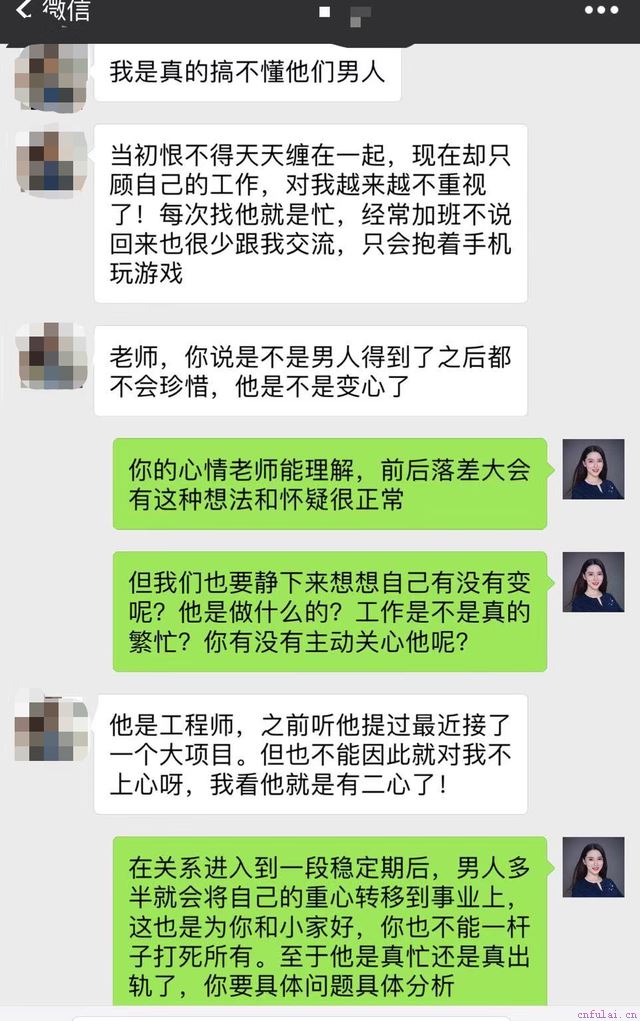The height and width of the screenshot is (1021, 640).
Task: Tap the teacher's avatar beside "你的心情老师能理解"
Action: click(593, 469)
